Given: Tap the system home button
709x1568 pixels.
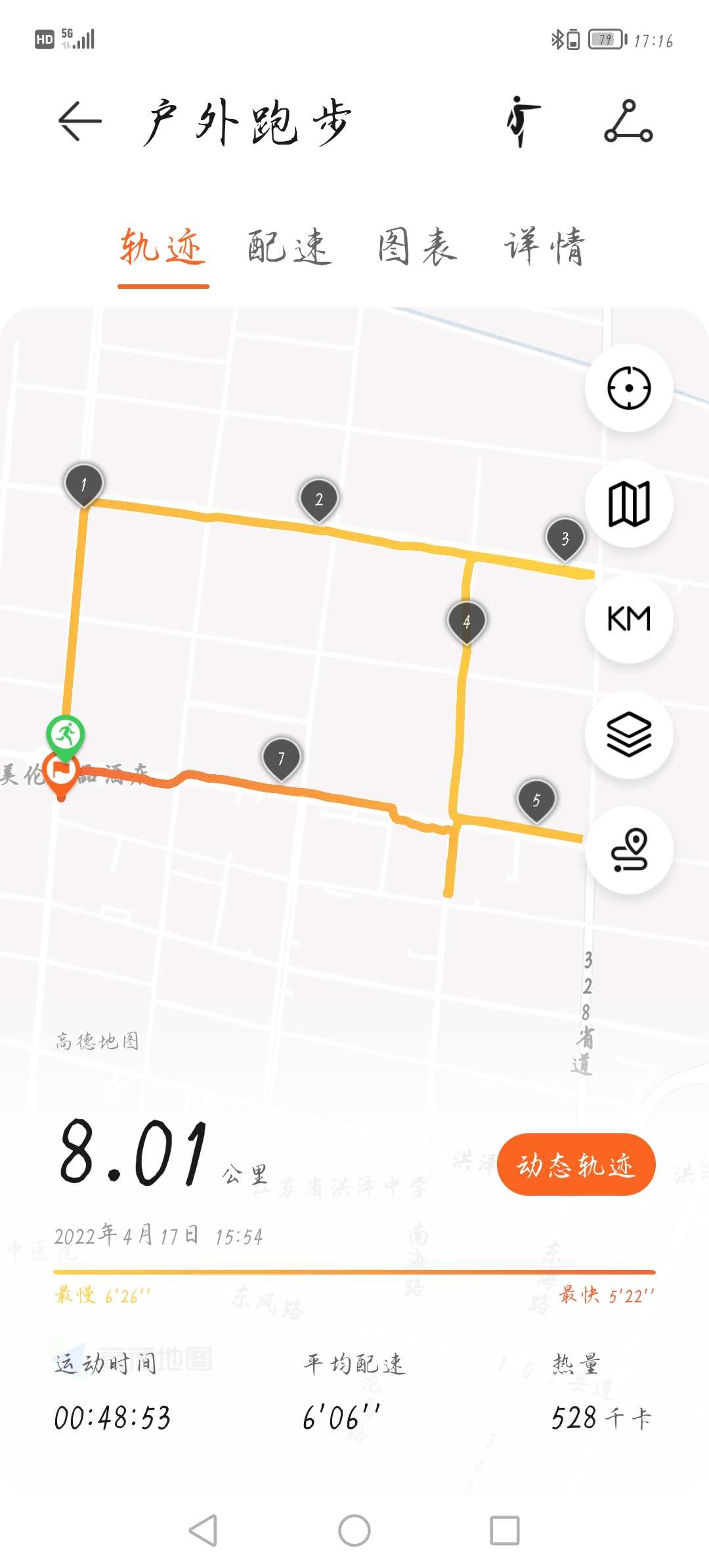Looking at the screenshot, I should [354, 1531].
